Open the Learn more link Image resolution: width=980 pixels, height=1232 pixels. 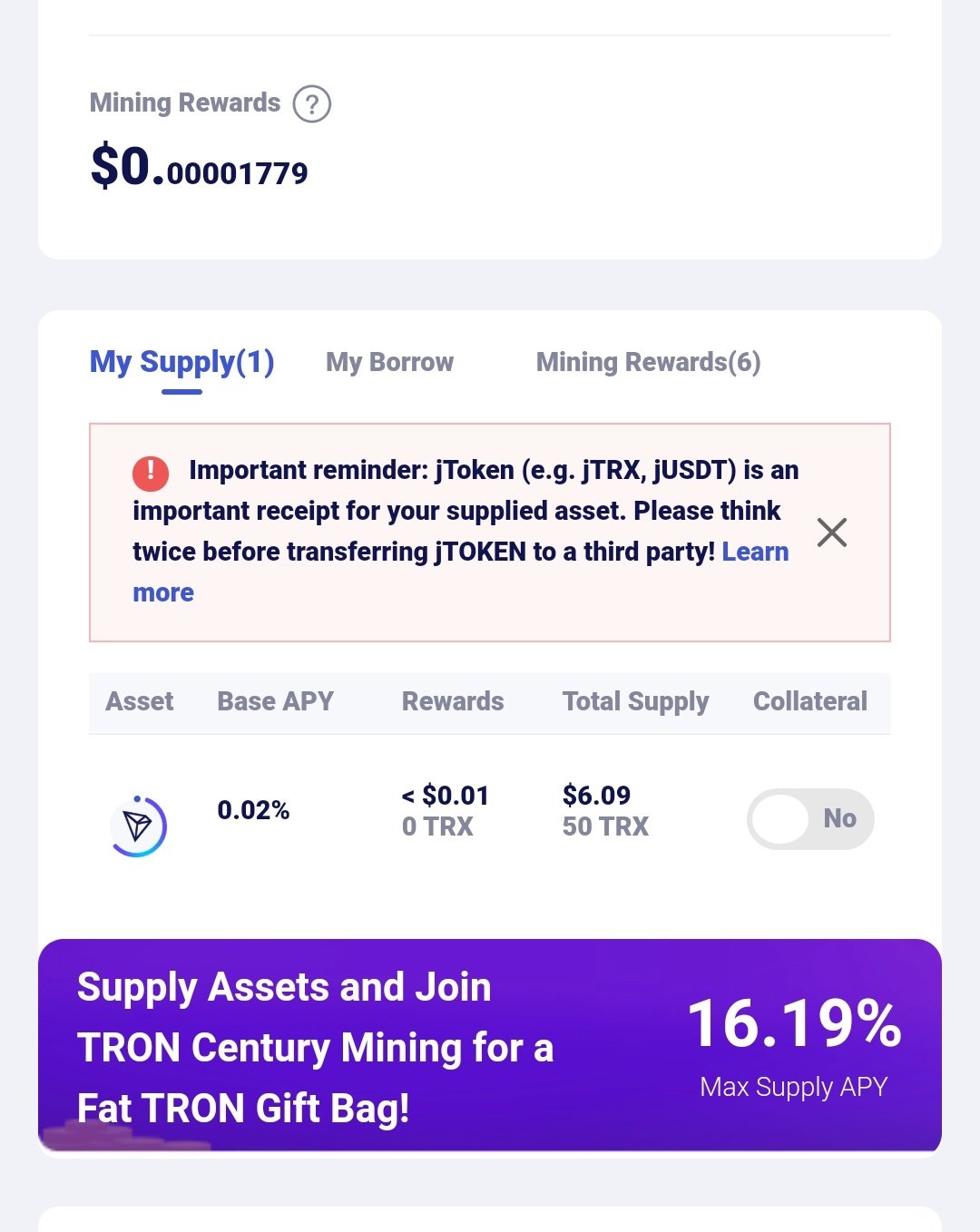(x=755, y=552)
